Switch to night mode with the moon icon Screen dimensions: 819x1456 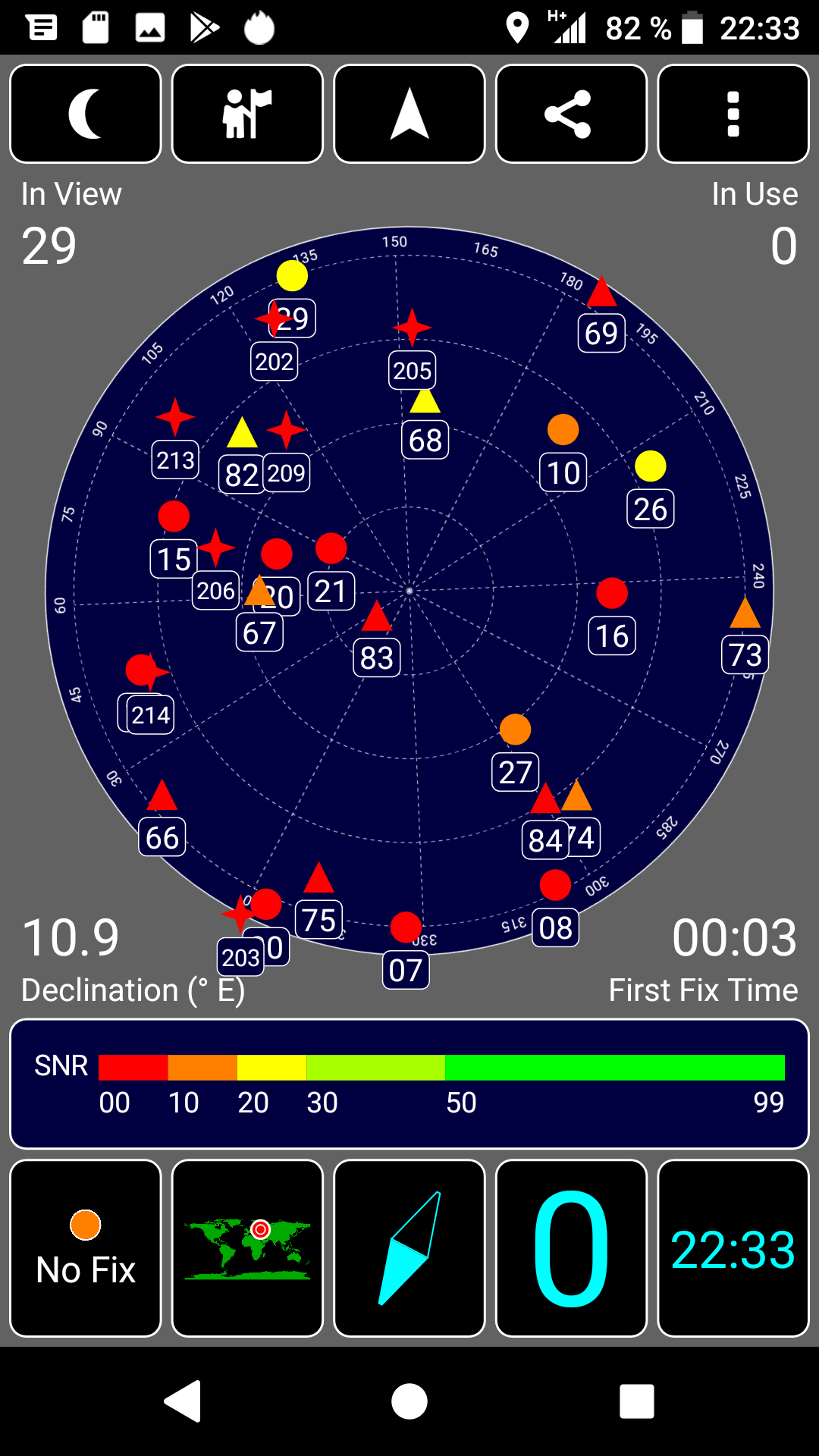click(86, 114)
